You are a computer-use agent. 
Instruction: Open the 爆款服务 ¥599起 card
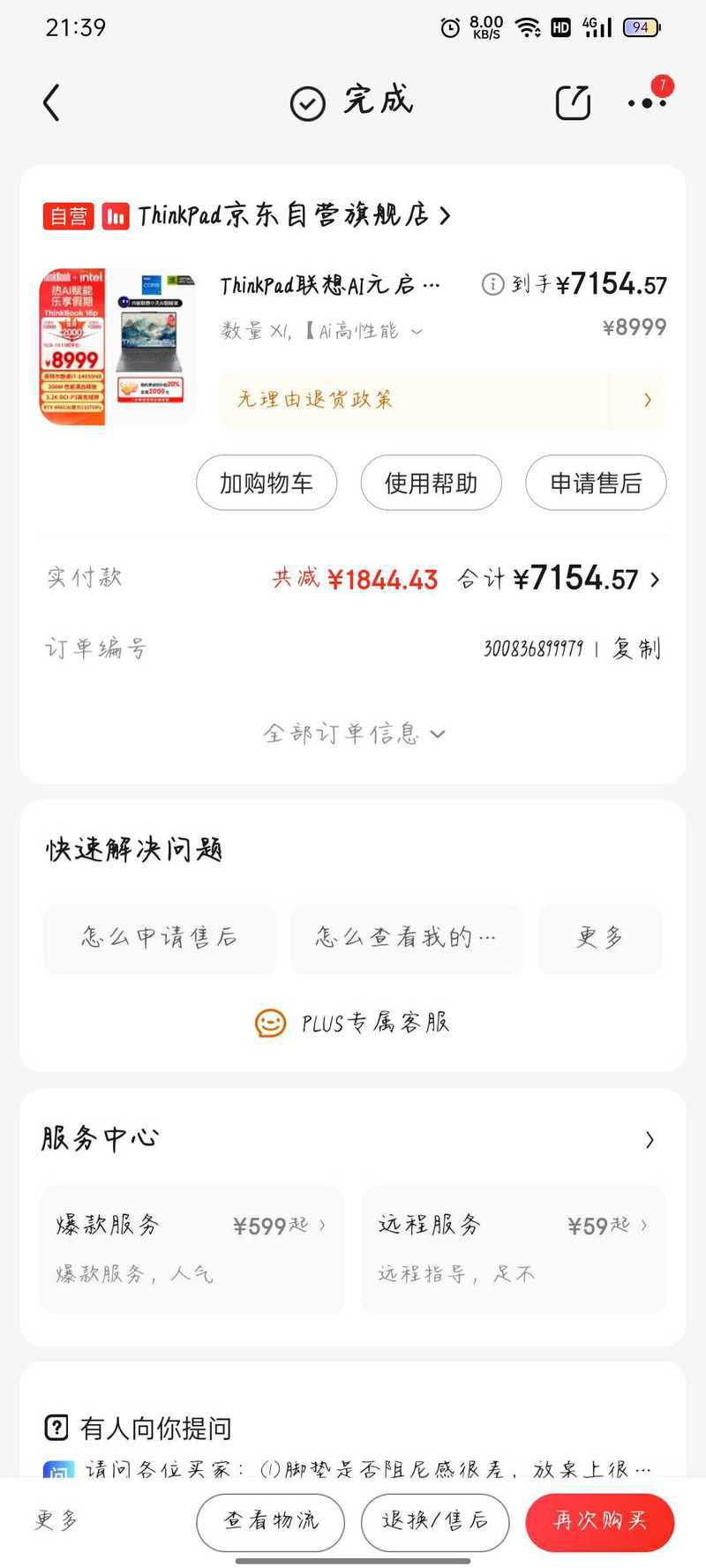click(x=192, y=1248)
